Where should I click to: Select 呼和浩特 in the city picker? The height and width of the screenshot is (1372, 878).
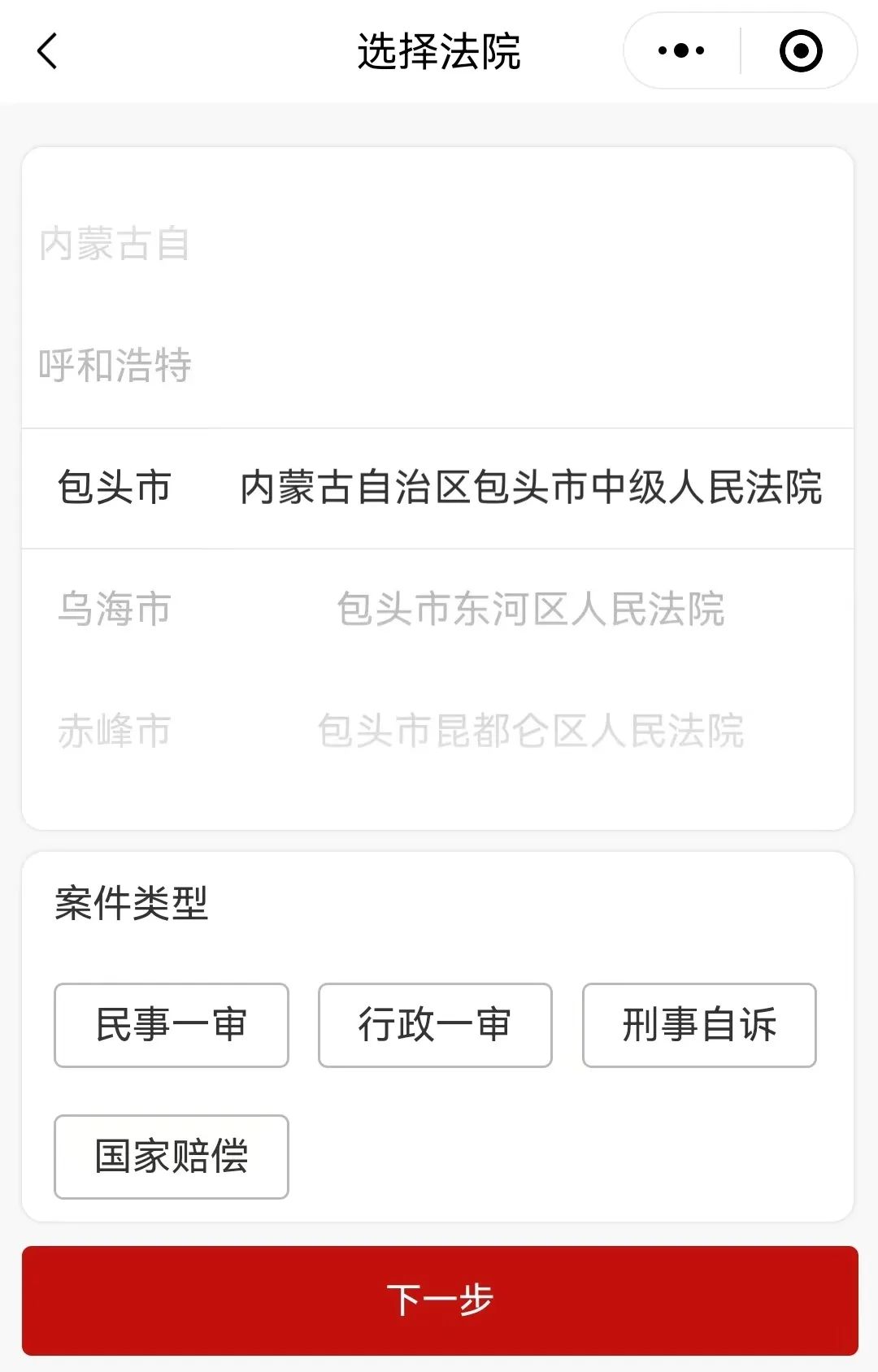115,365
